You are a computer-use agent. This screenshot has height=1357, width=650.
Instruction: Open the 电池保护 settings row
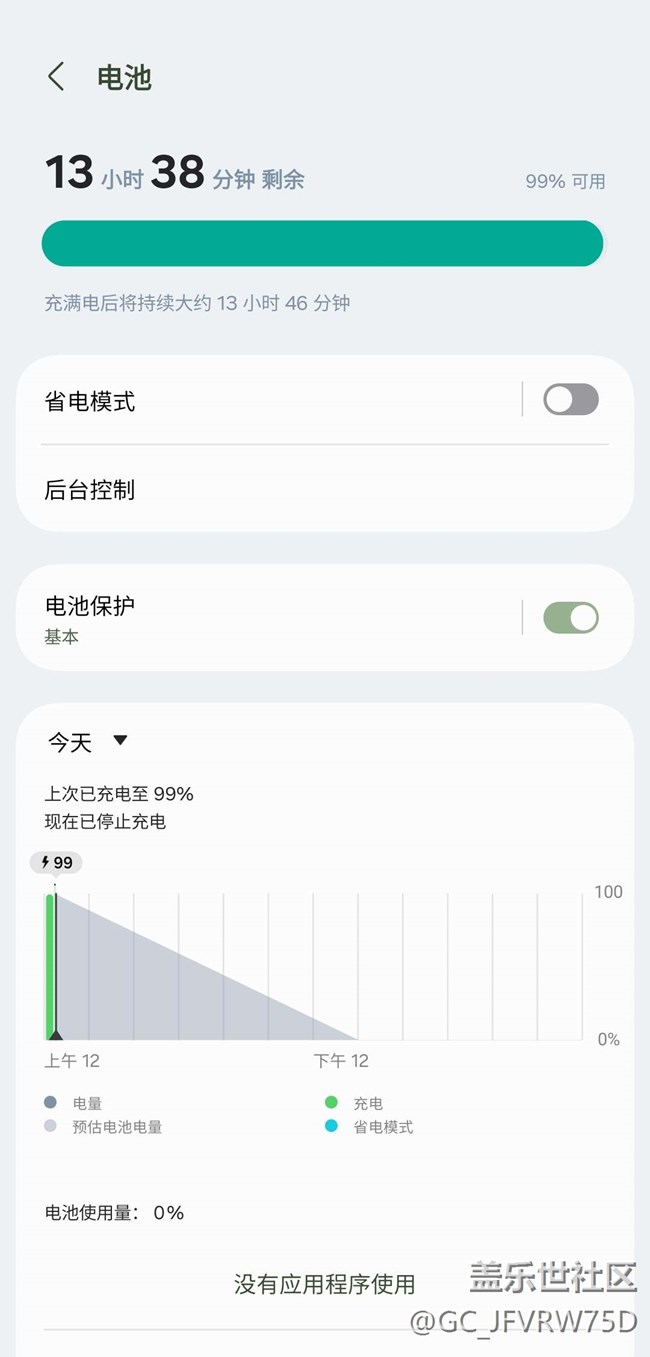pos(270,618)
